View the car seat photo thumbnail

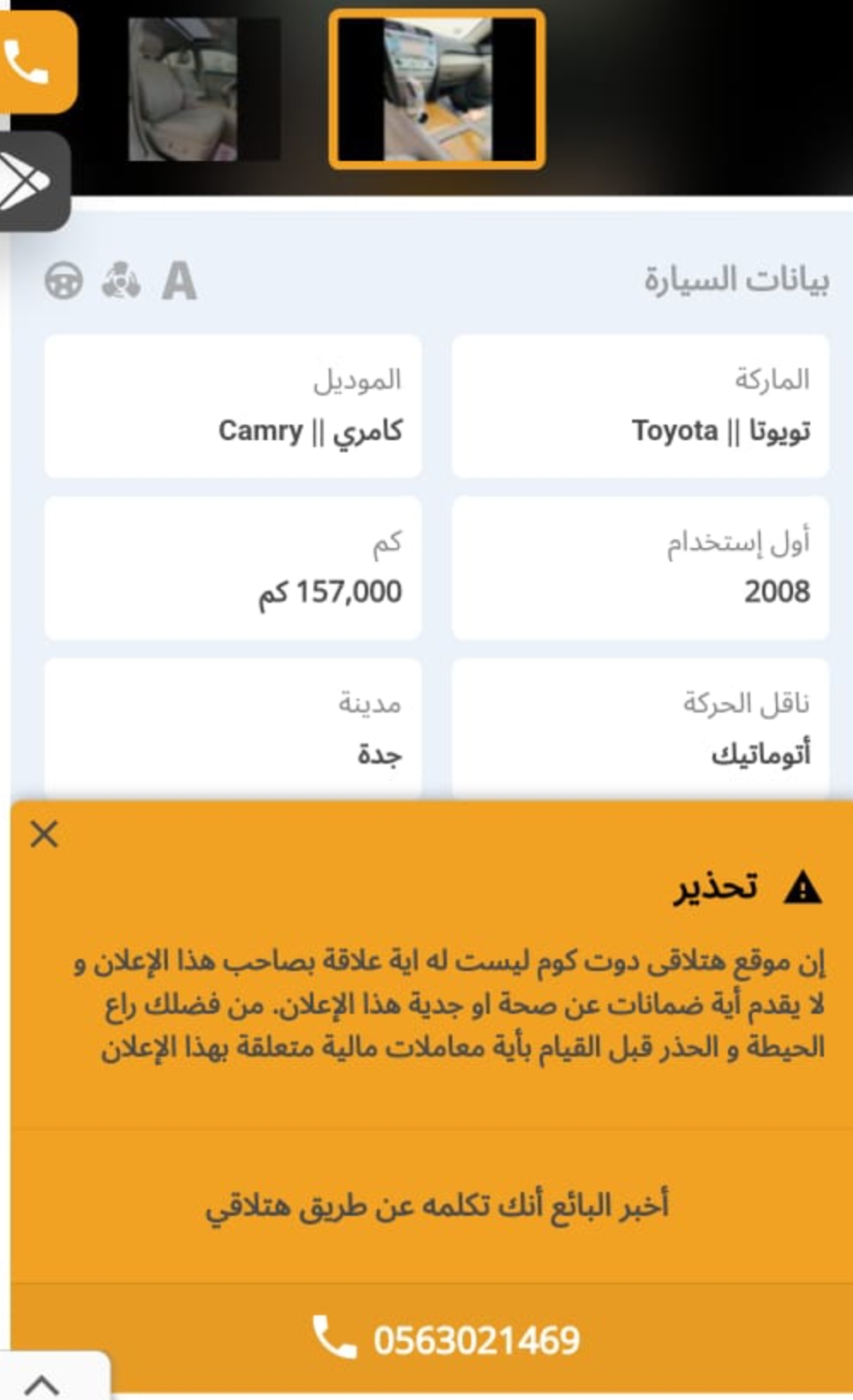click(x=204, y=89)
